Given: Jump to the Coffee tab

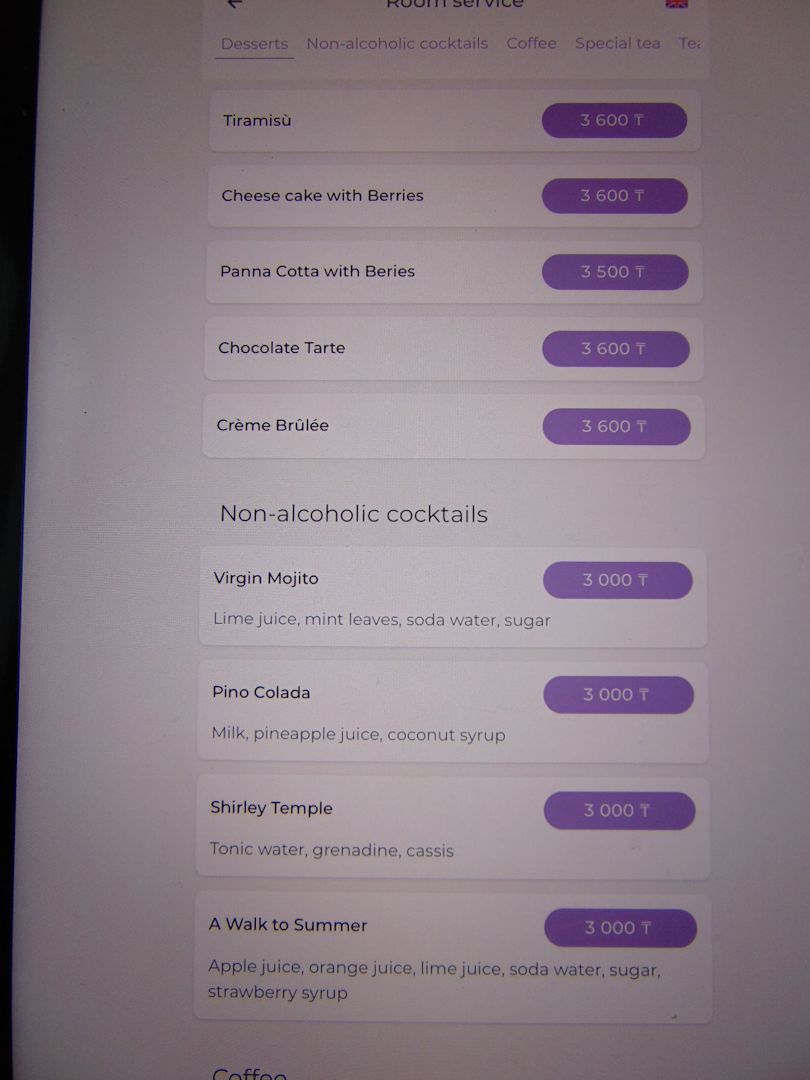Looking at the screenshot, I should (x=531, y=43).
